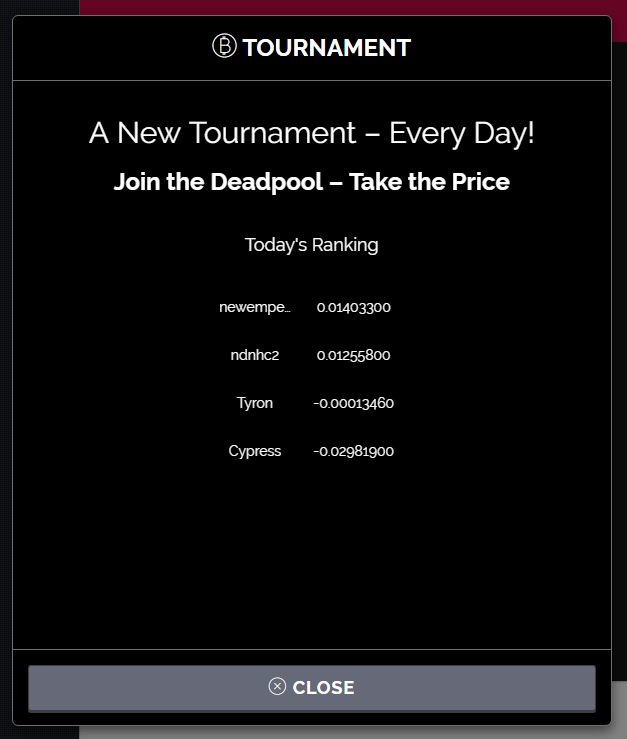Close the Tournament dialog
Screen dimensions: 627x739
pos(311,688)
